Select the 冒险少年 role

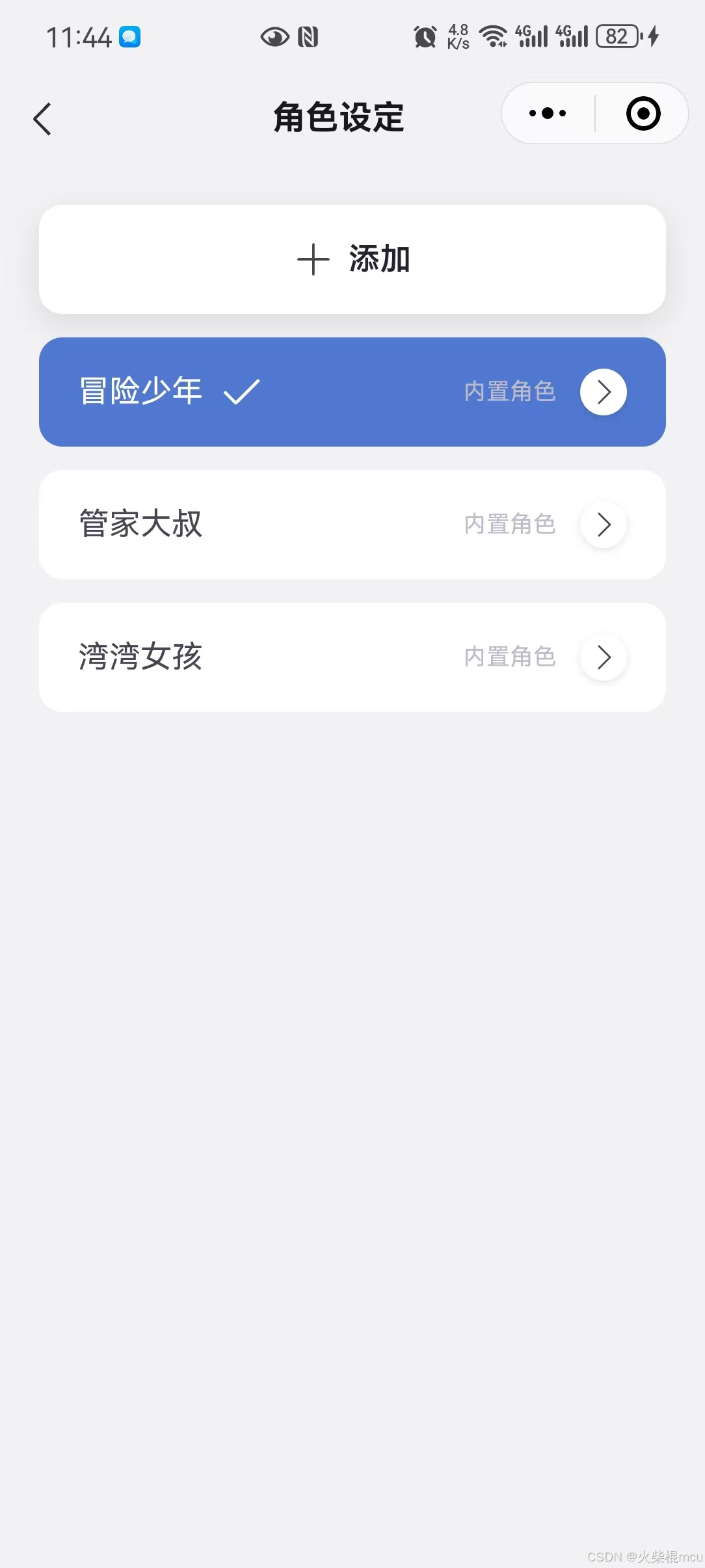352,392
